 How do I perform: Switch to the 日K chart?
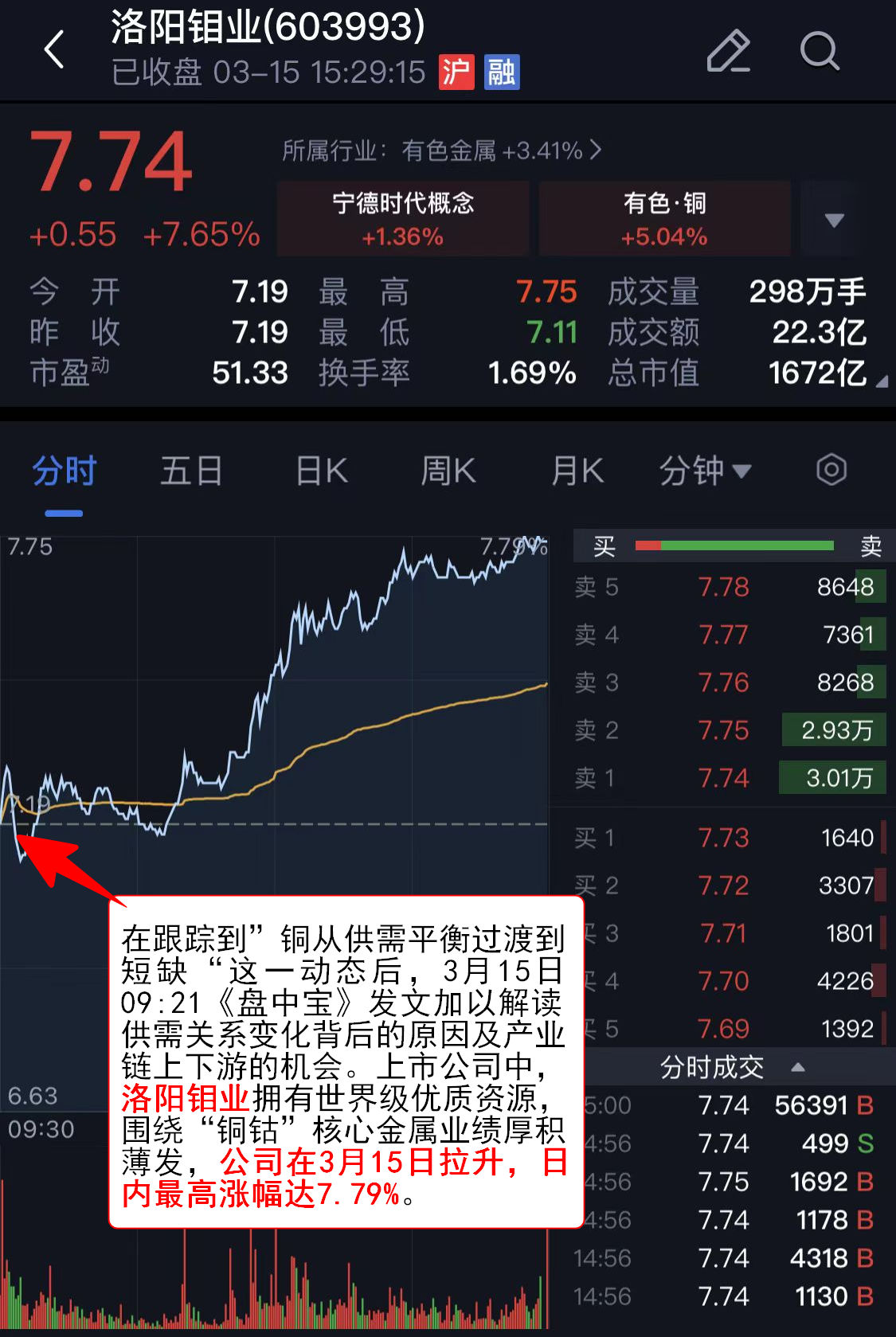click(x=321, y=471)
